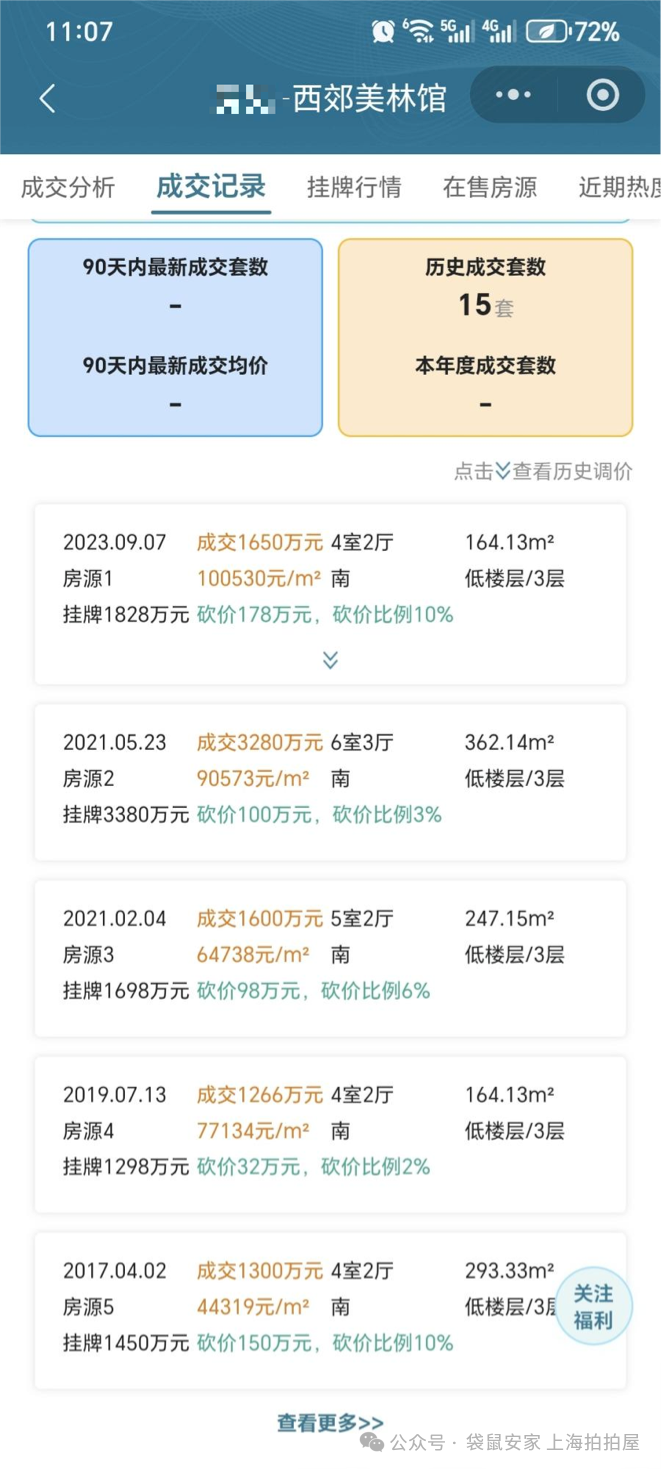
Task: Tap the 关注福利 floating button
Action: click(x=593, y=1307)
